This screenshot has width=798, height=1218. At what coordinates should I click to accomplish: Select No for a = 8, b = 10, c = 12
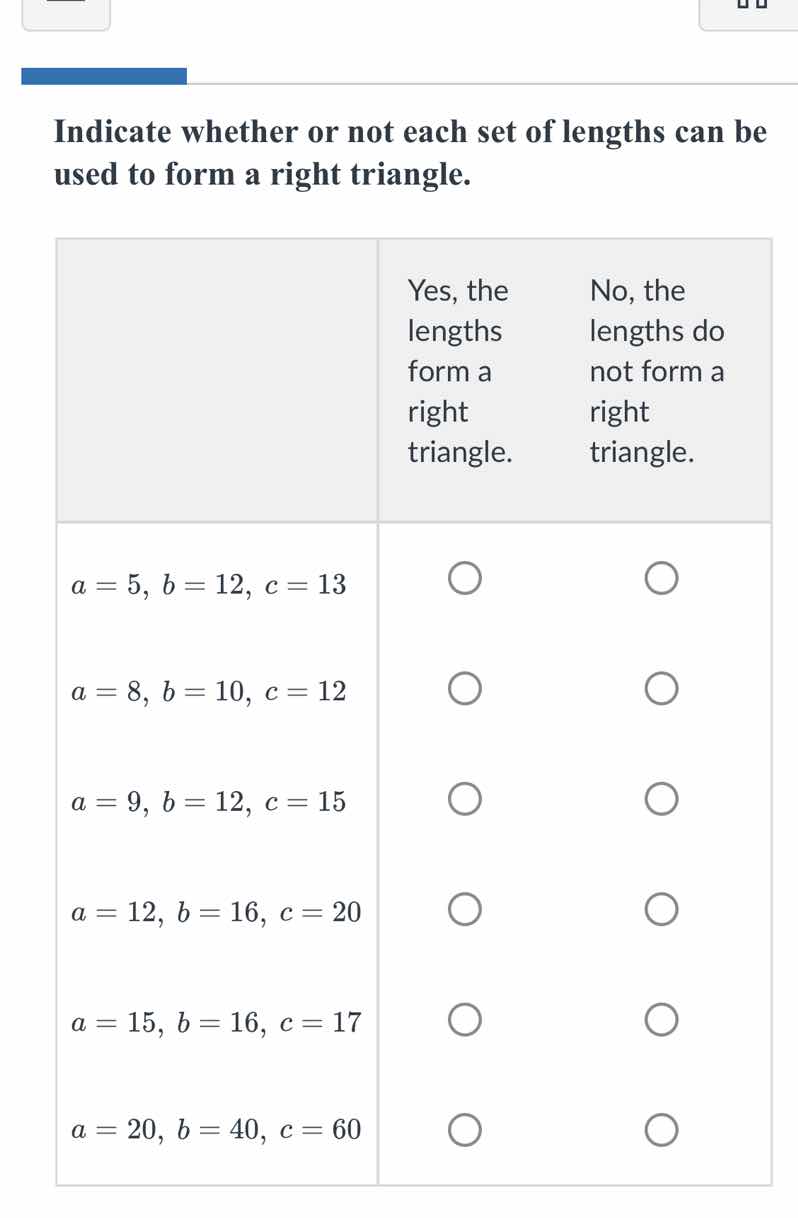661,688
